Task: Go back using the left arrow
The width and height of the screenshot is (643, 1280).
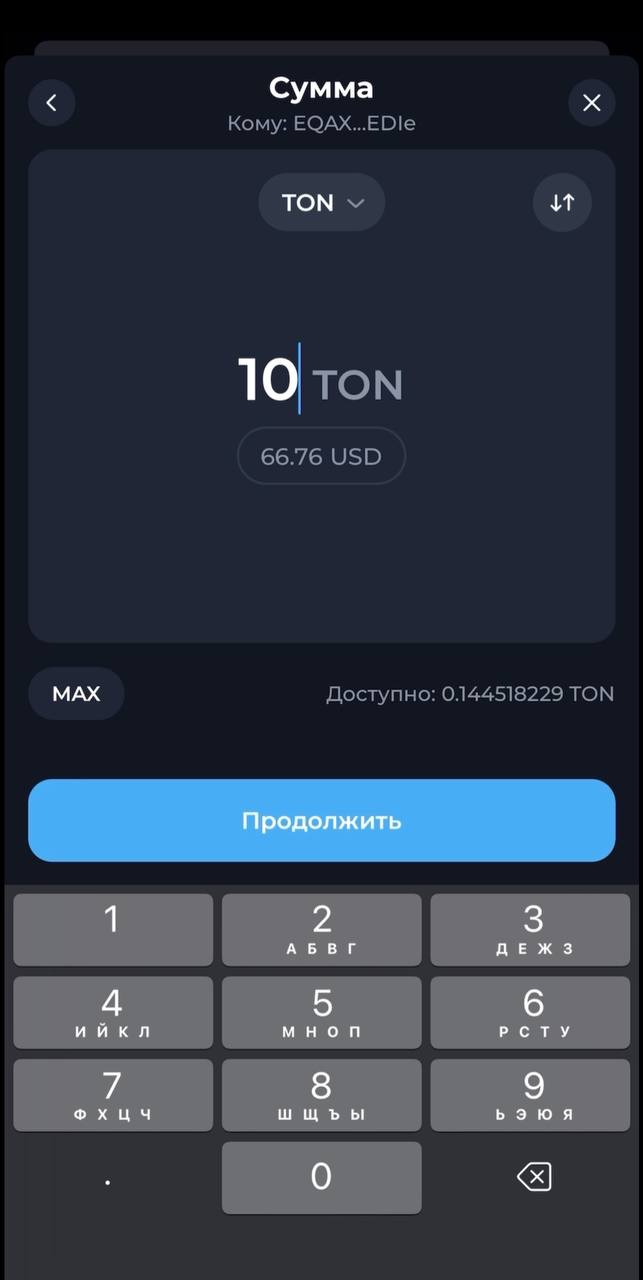Action: (52, 102)
